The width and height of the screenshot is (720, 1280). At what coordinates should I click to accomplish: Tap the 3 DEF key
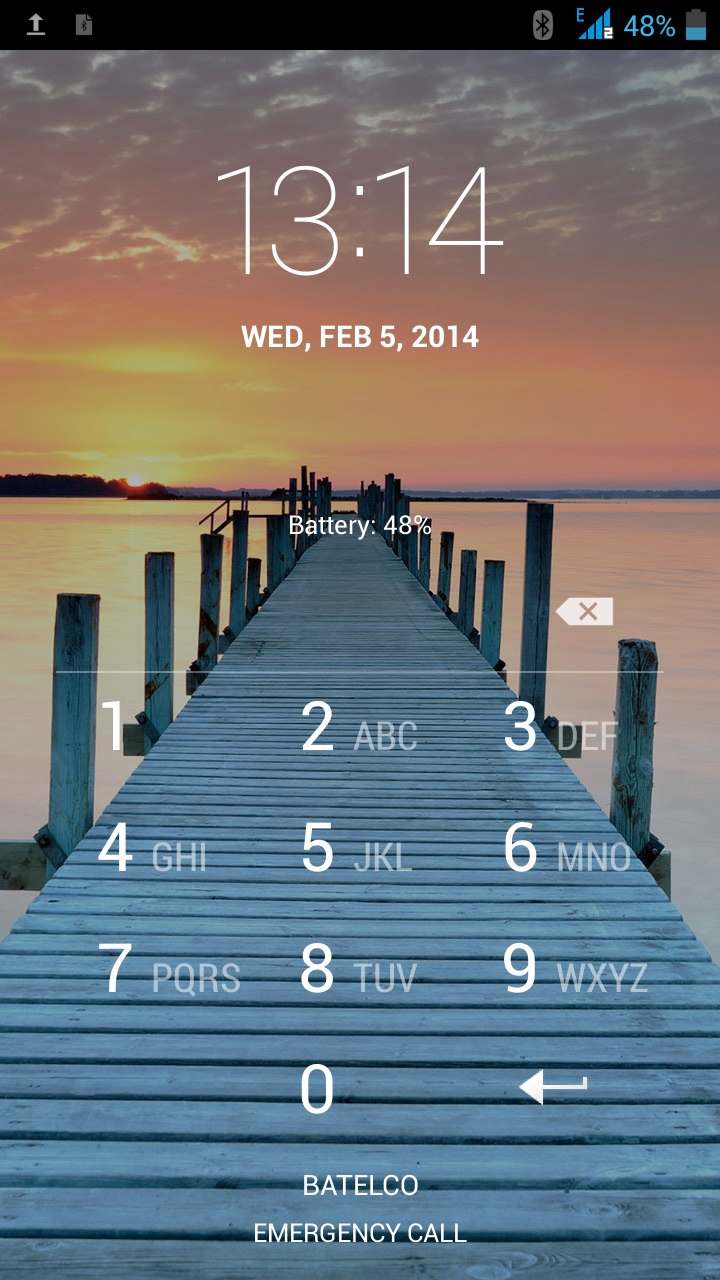560,729
